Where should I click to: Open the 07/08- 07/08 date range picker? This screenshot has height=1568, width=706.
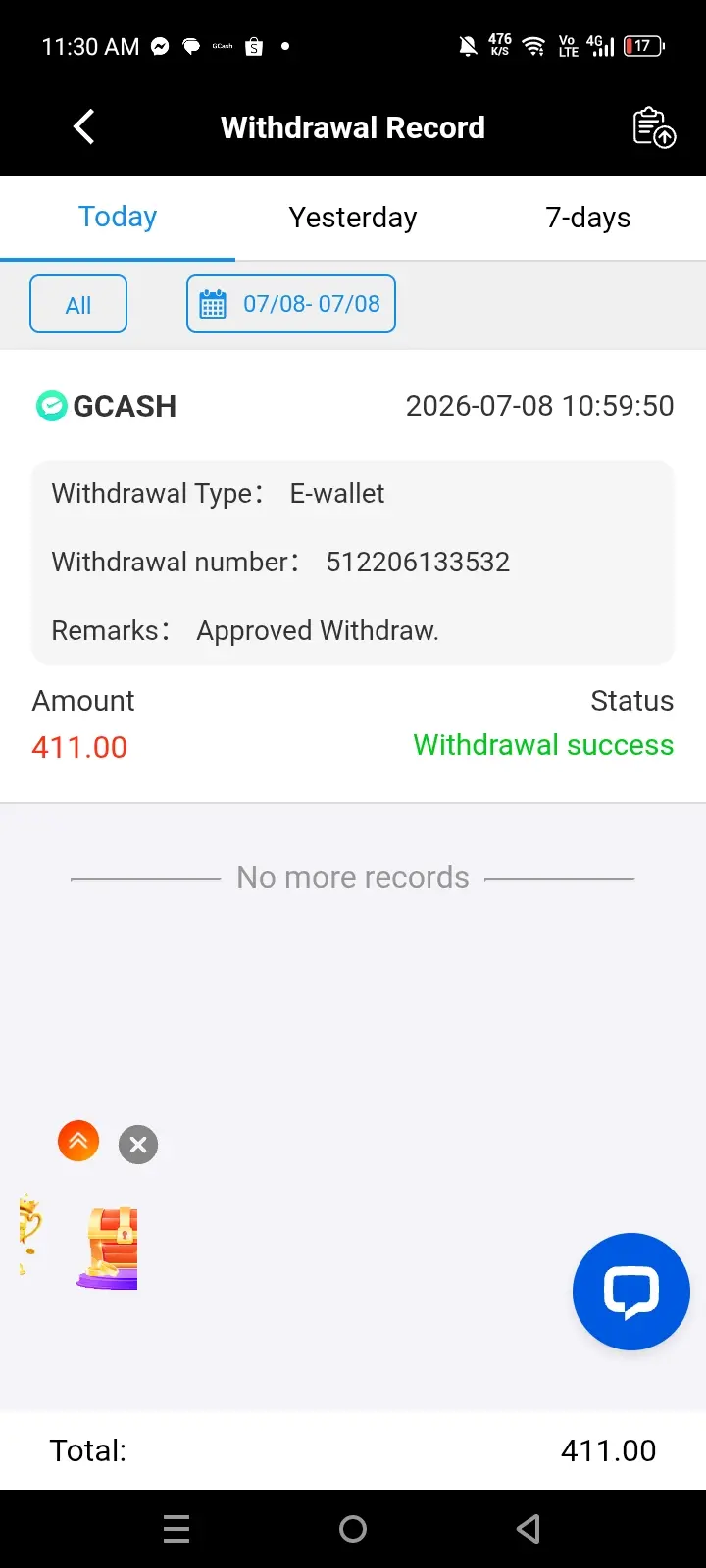click(291, 304)
